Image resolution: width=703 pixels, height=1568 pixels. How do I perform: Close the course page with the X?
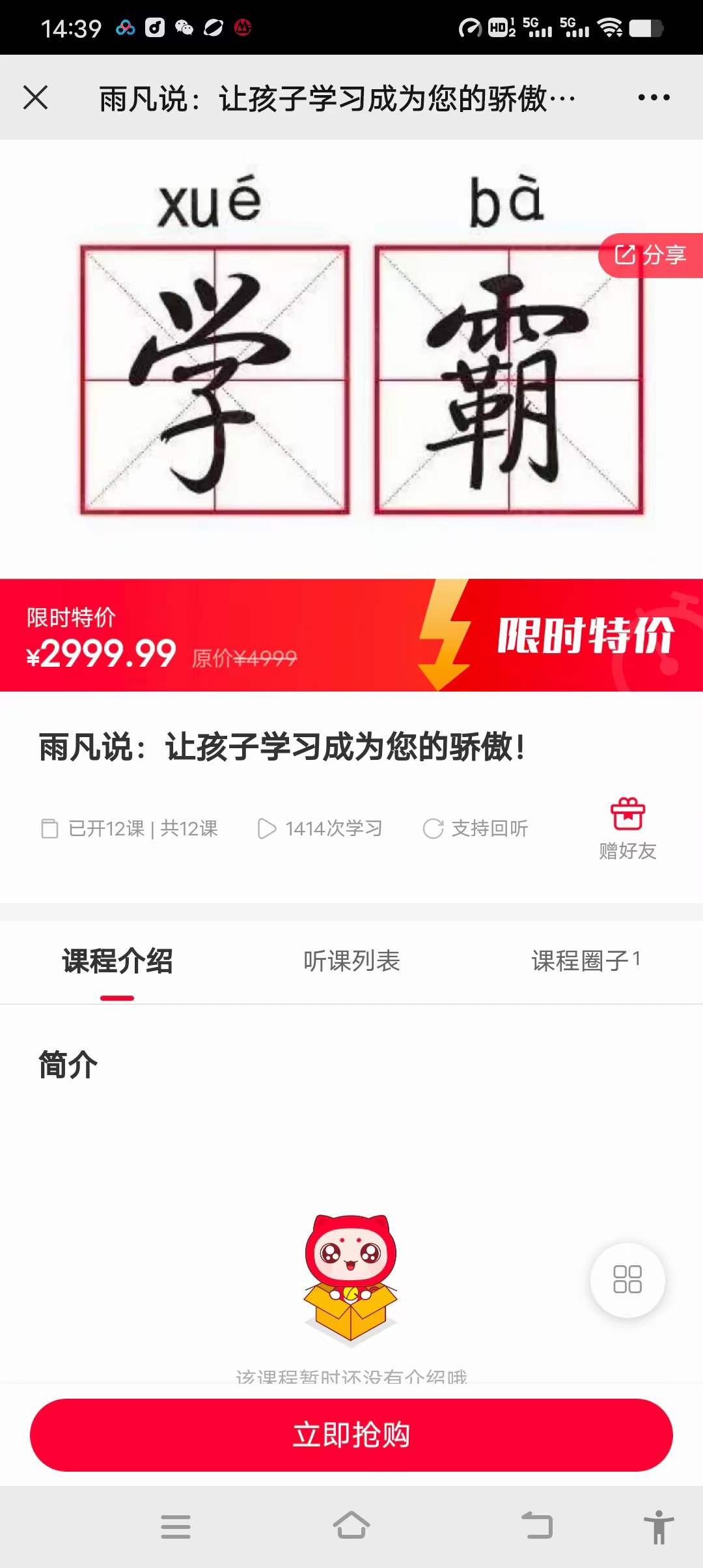37,98
